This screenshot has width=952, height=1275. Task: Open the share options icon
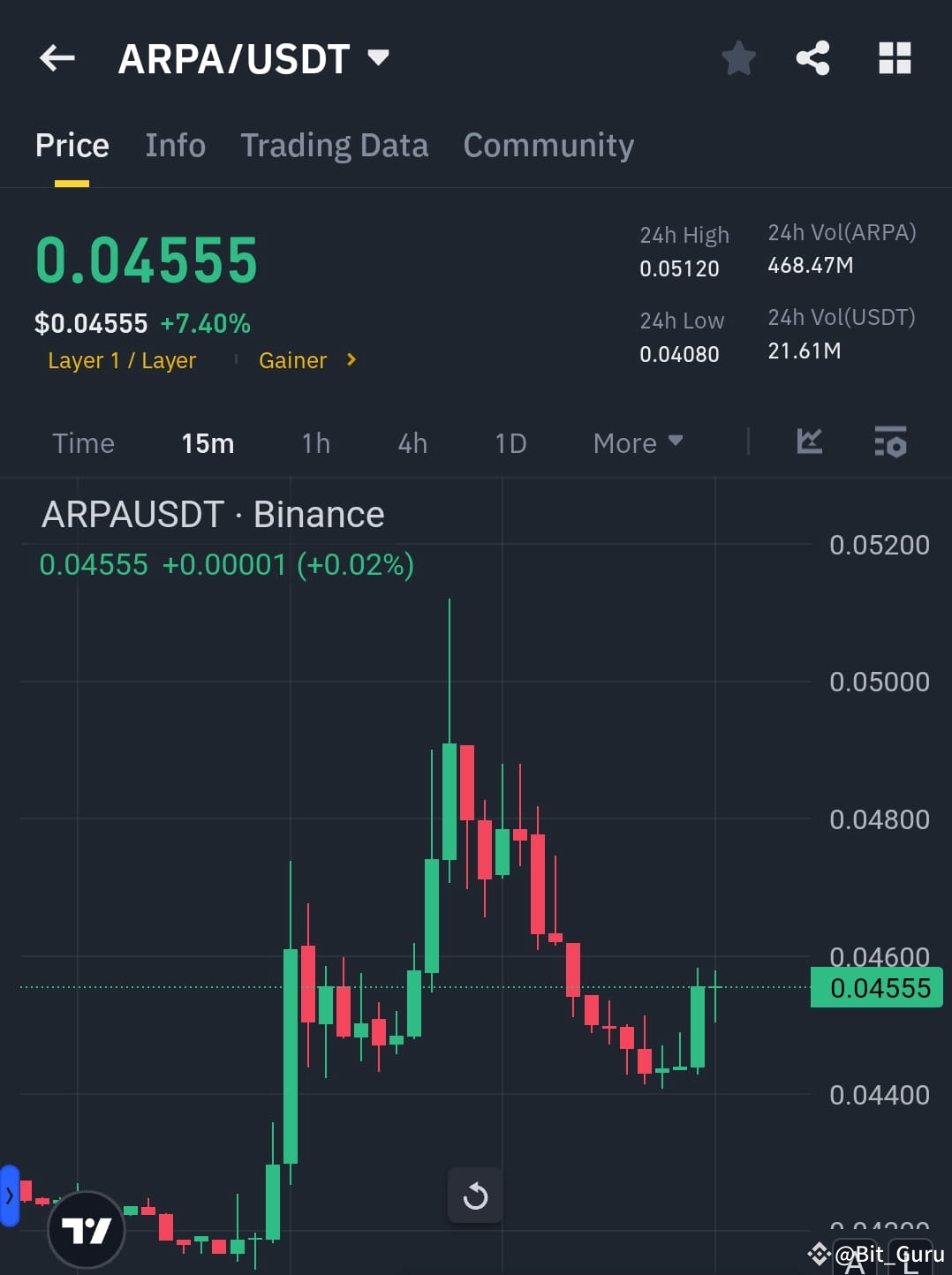point(812,57)
